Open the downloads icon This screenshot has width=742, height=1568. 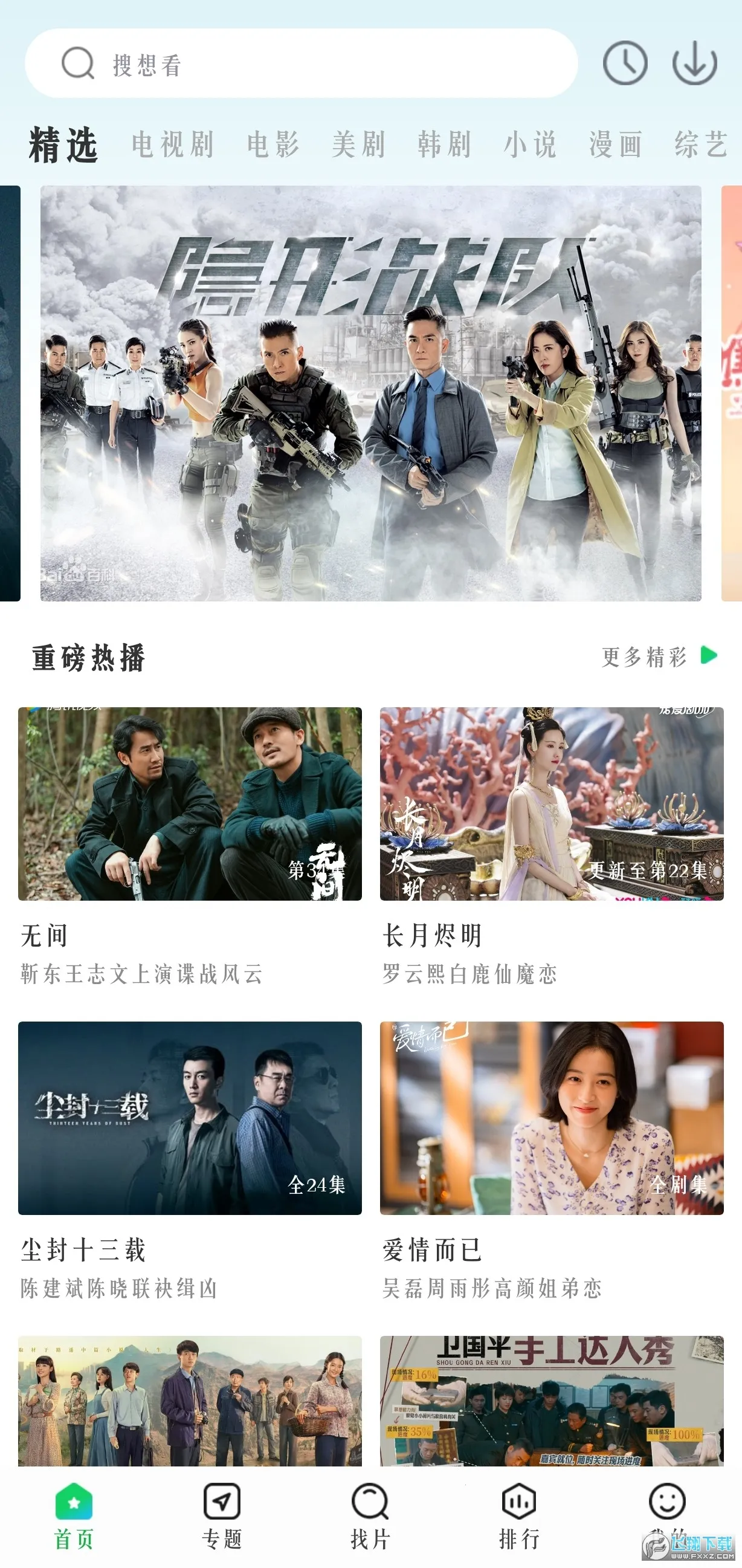pos(694,63)
